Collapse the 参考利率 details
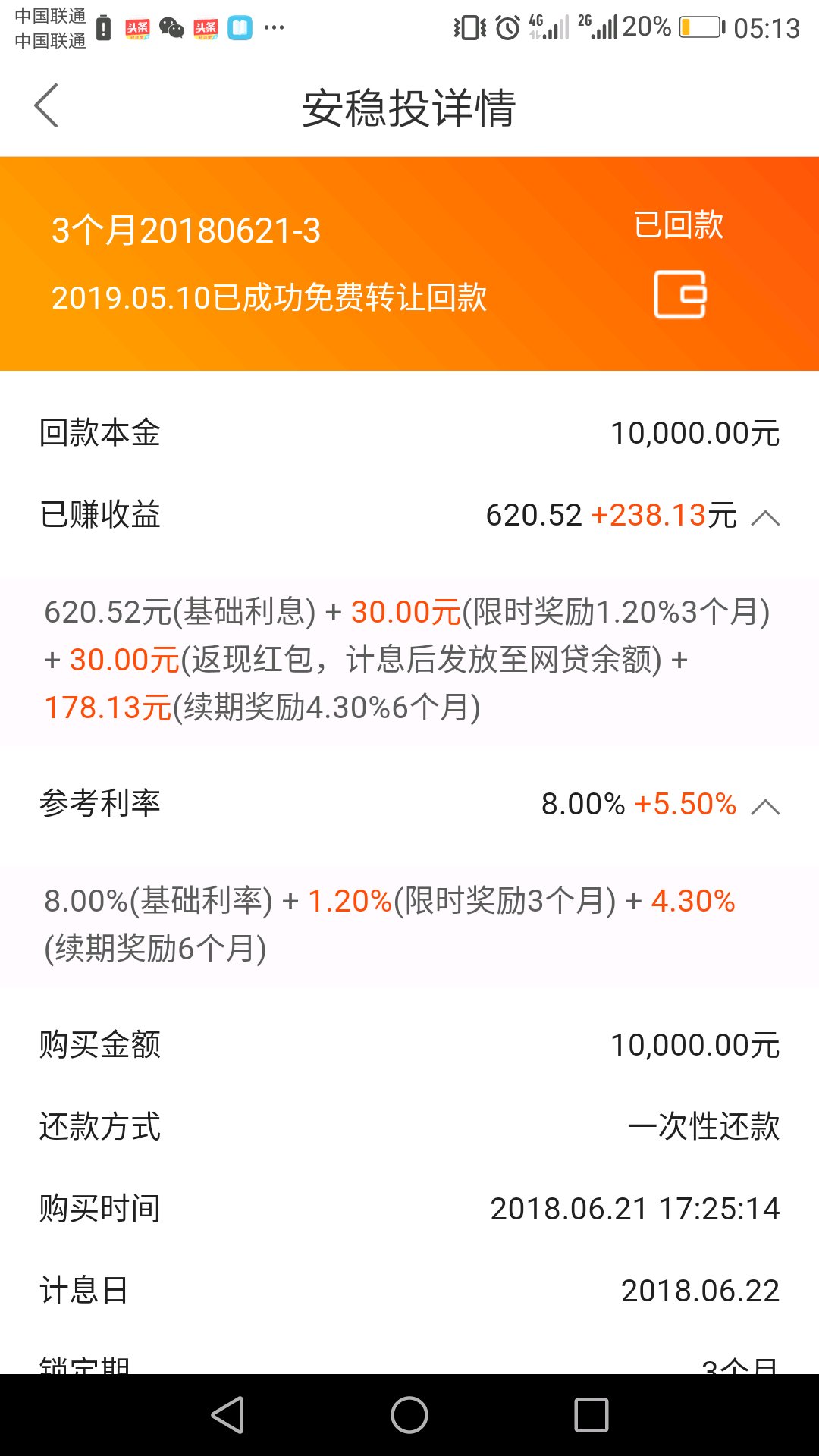 coord(765,805)
